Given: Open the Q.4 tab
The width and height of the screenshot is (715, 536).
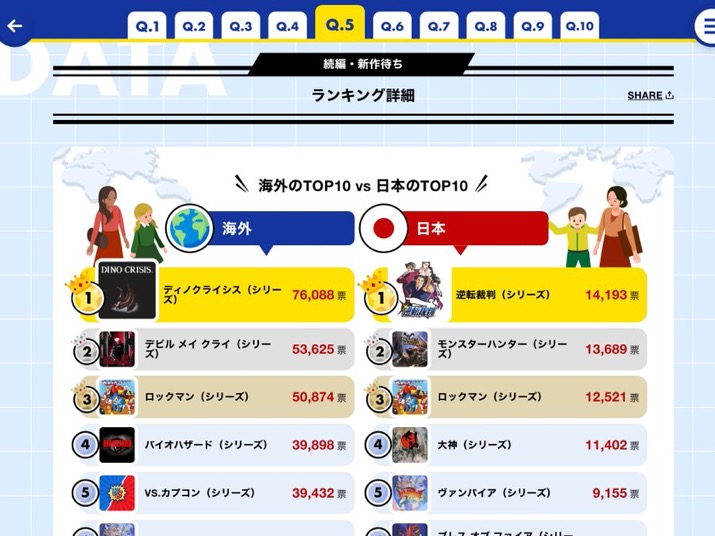Looking at the screenshot, I should [x=287, y=26].
